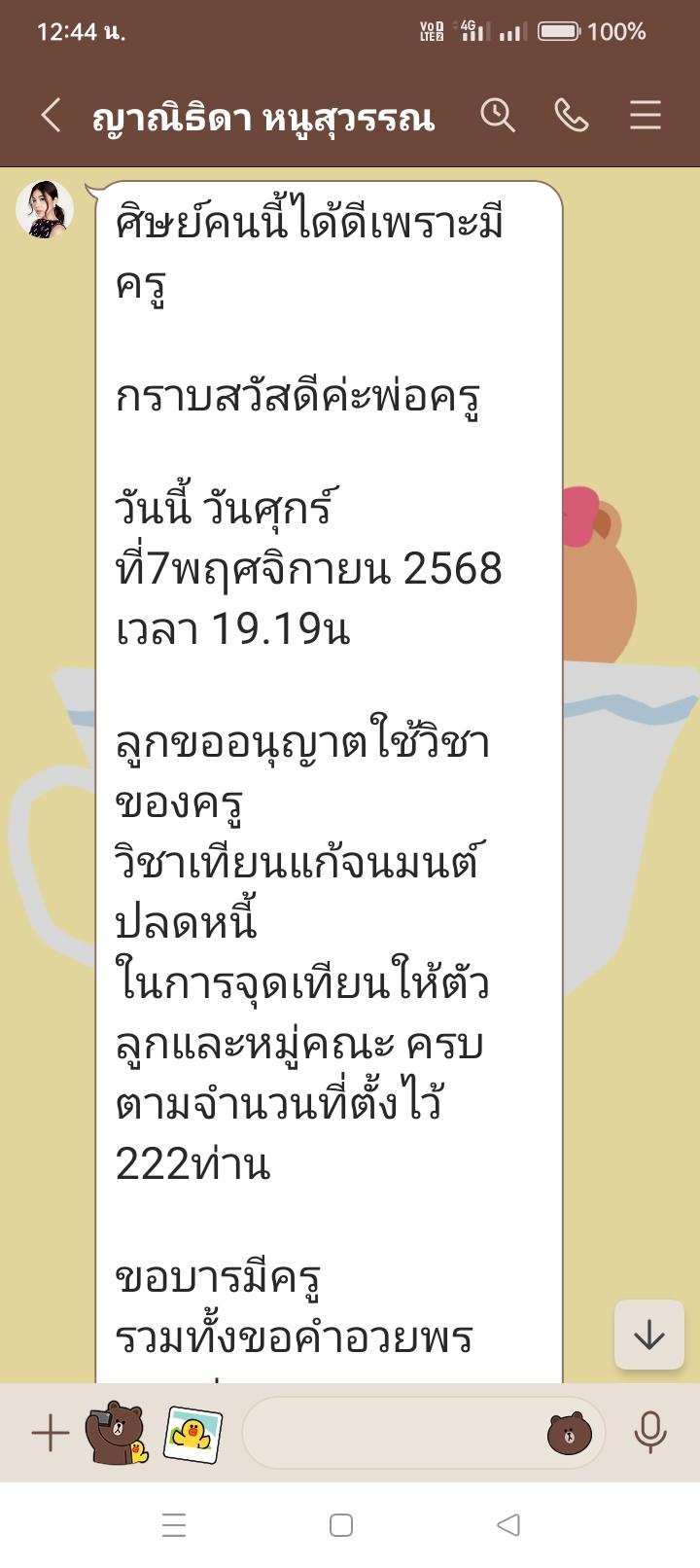Screen dimensions: 700x1568
Task: Open the sticker and emoji panel
Action: [x=569, y=1433]
